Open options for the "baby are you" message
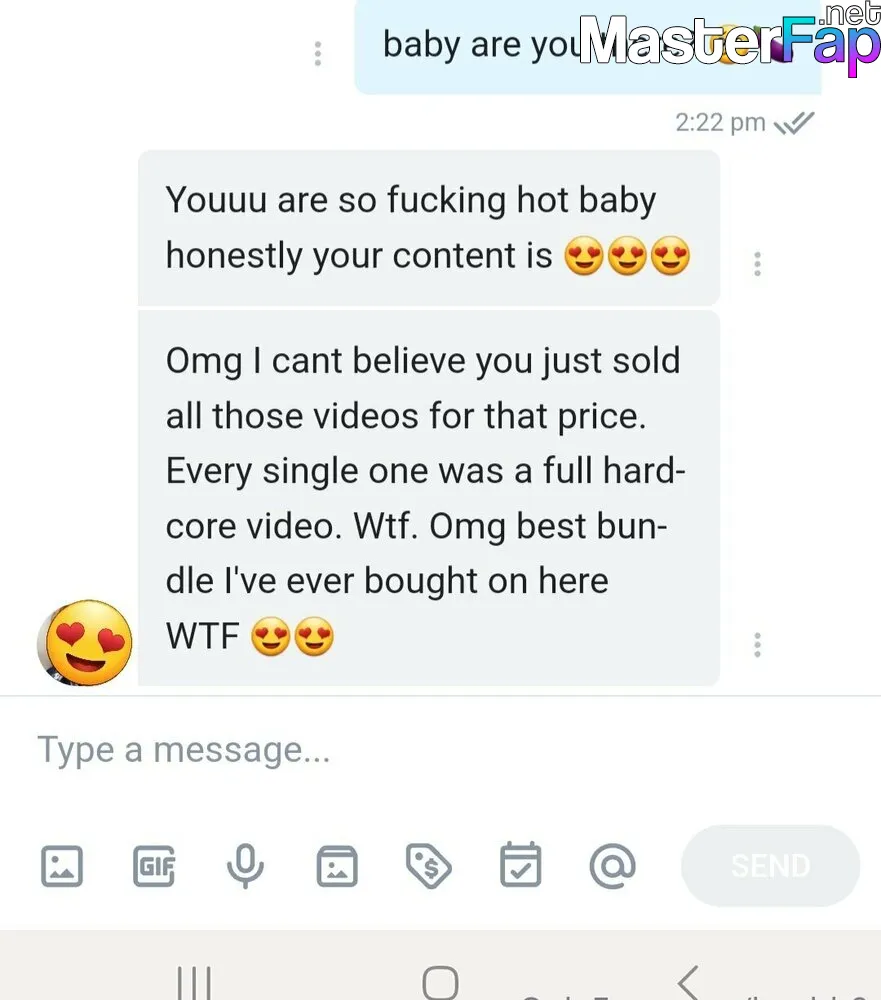The width and height of the screenshot is (881, 1000). pyautogui.click(x=318, y=54)
